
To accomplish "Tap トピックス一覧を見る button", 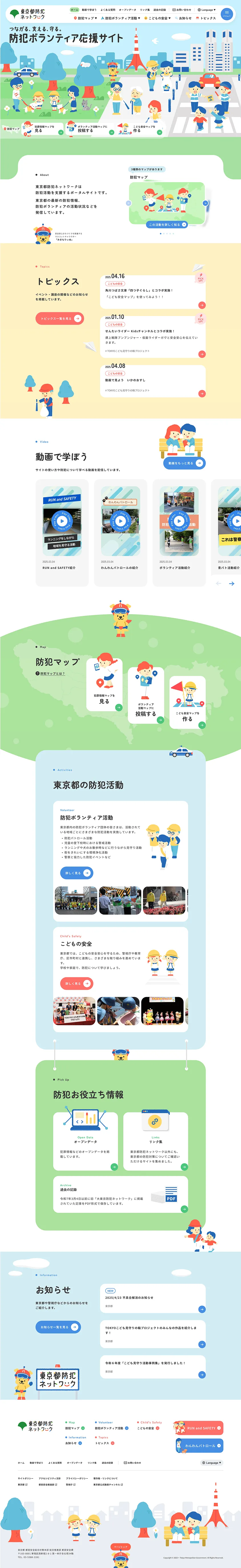I will coord(59,318).
